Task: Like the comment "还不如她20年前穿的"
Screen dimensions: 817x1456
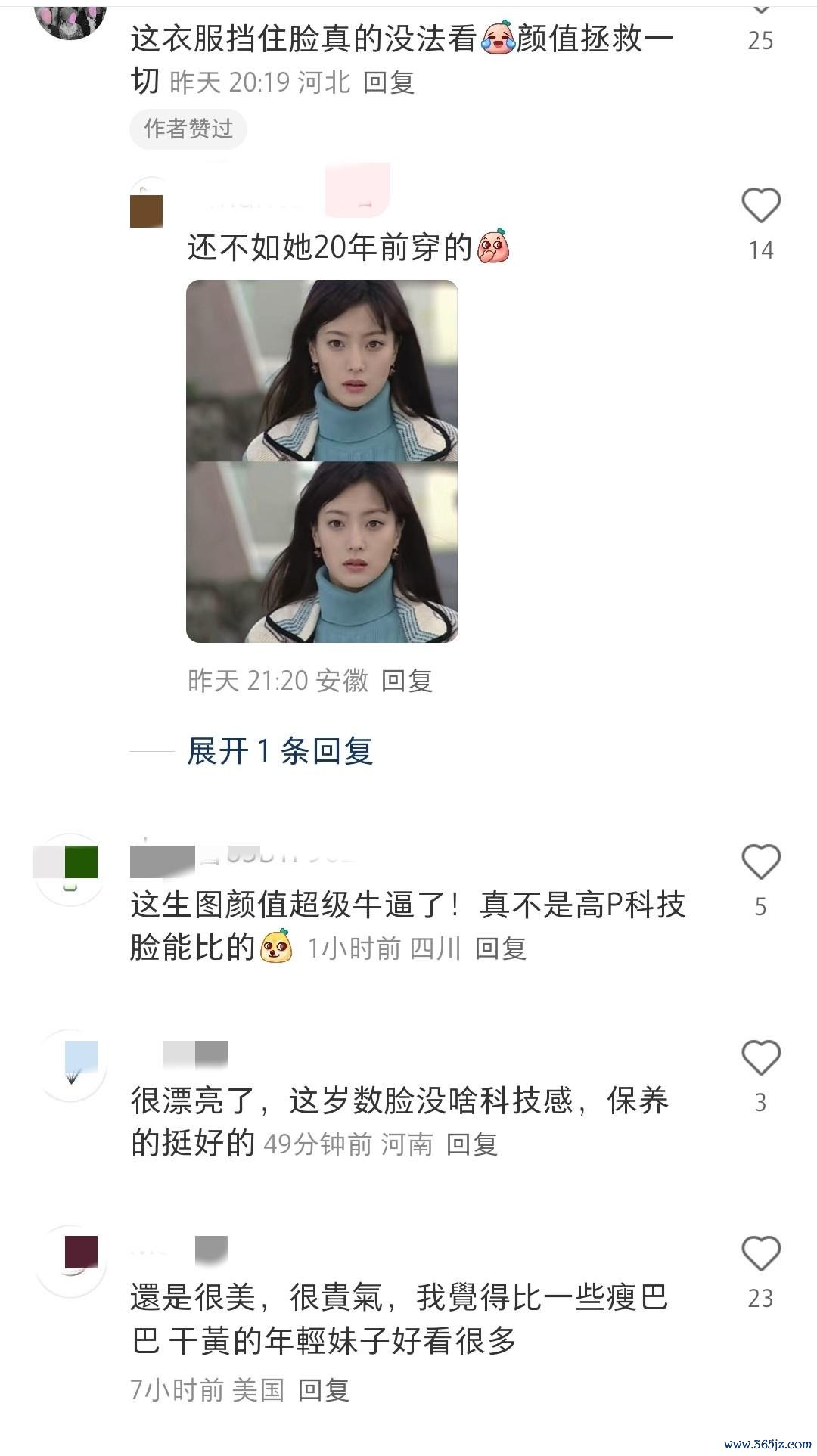Action: click(x=760, y=206)
